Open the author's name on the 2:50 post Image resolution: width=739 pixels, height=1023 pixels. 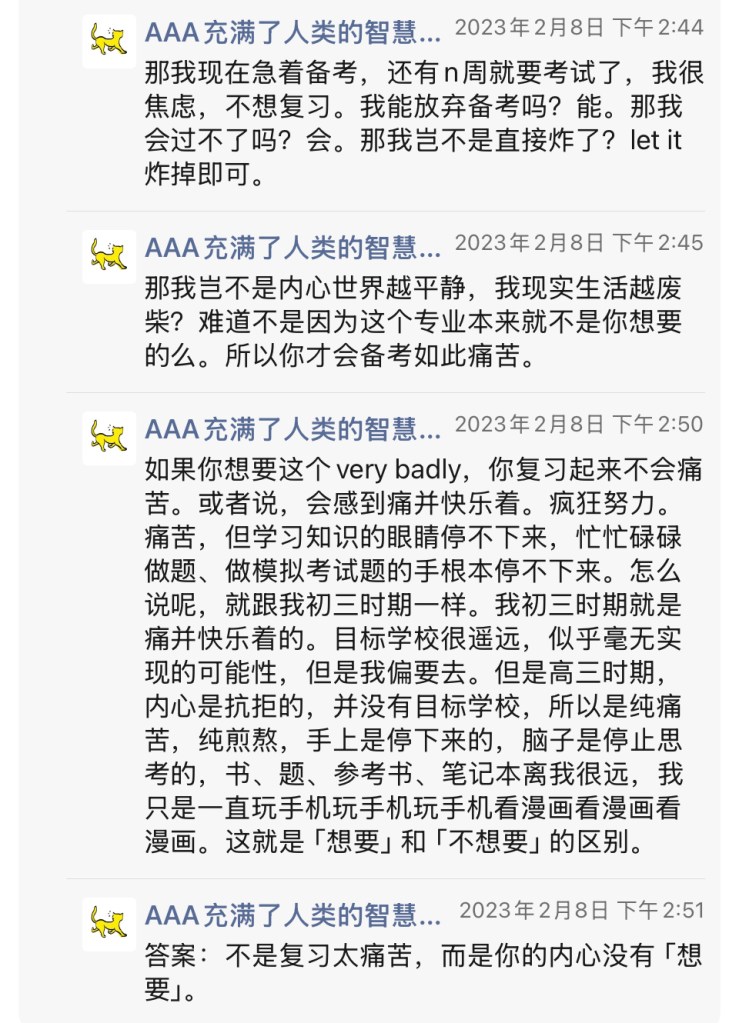click(292, 429)
